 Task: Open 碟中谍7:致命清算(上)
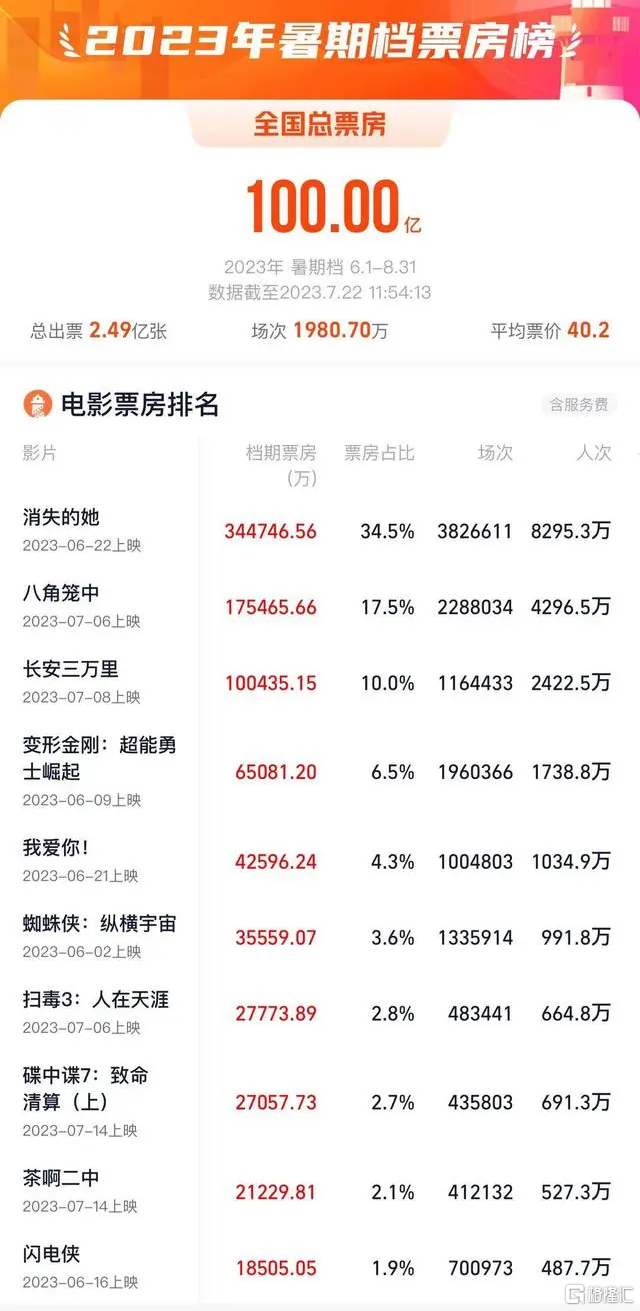[x=320, y=1102]
